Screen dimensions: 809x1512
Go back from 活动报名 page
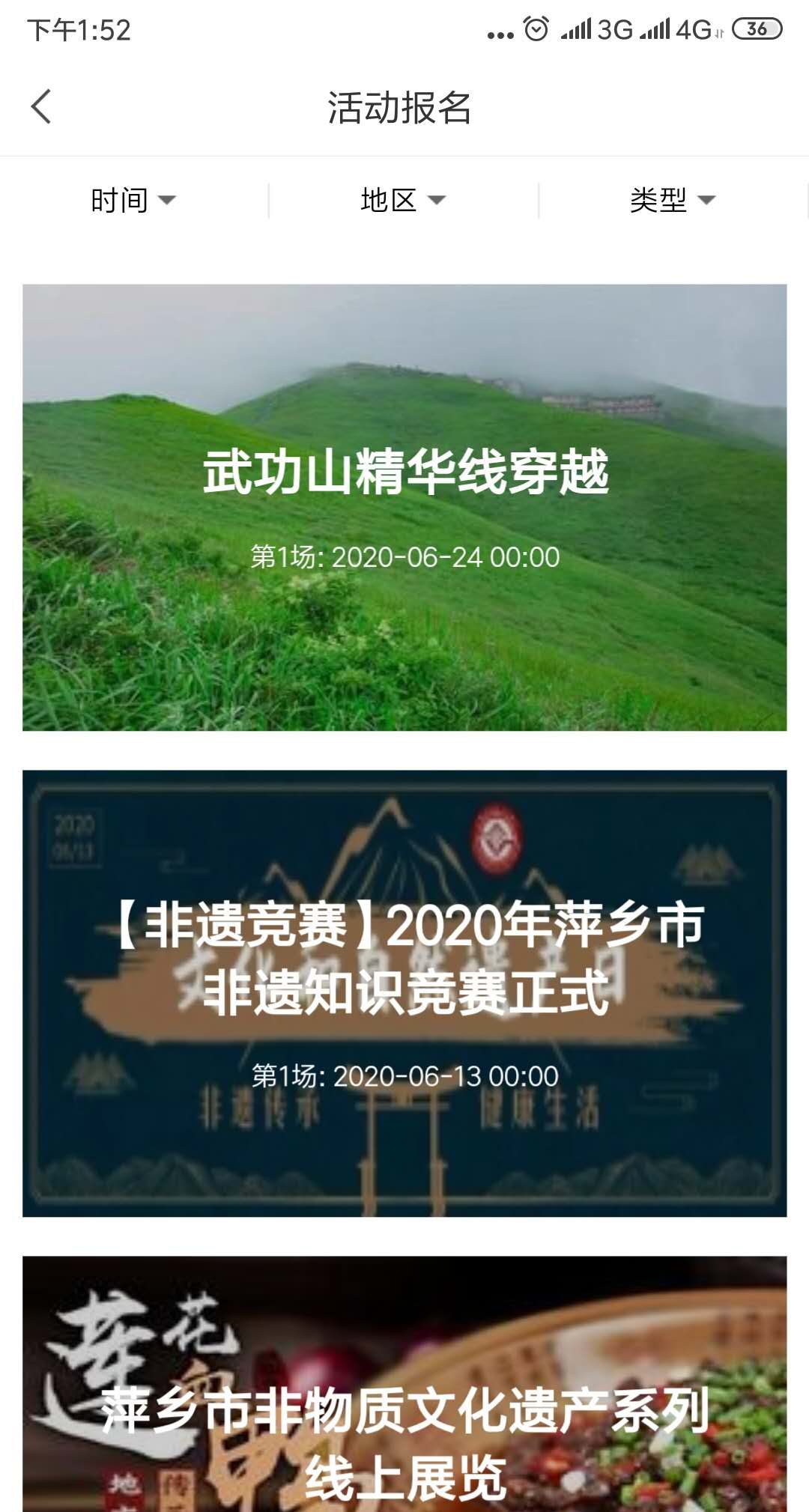42,106
